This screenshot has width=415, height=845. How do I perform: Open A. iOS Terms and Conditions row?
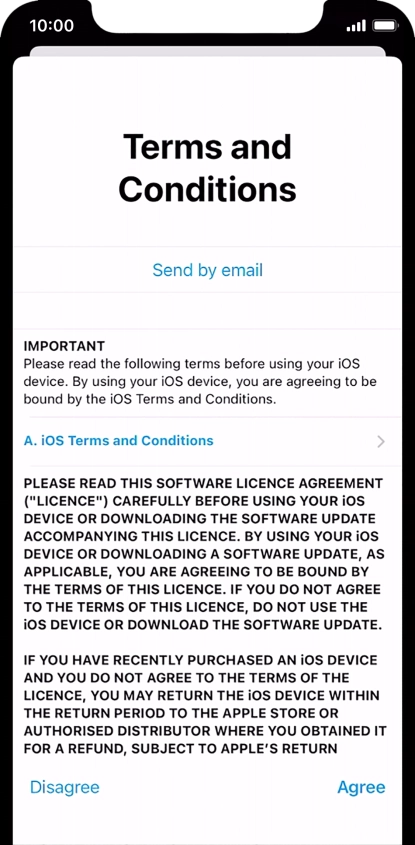pos(208,441)
